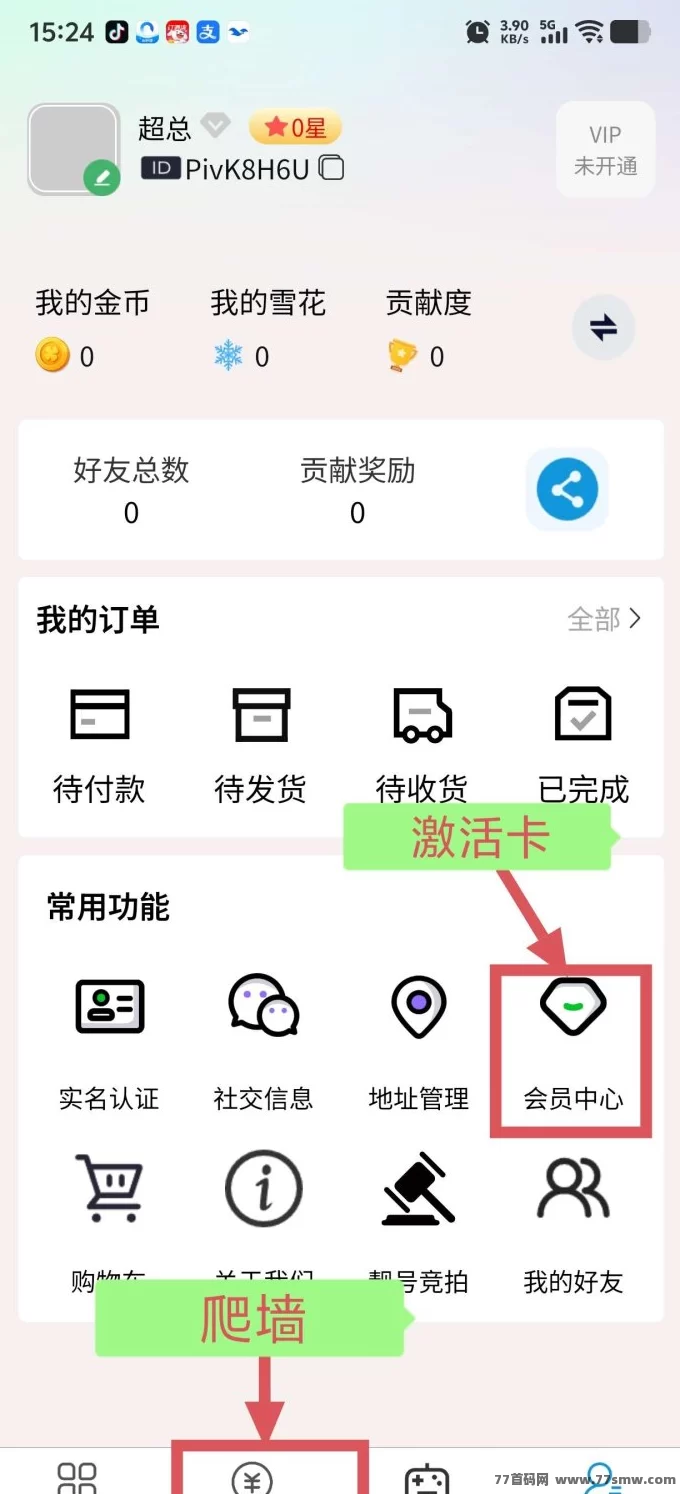Open 靓号竞拍 auction
Viewport: 680px width, 1494px height.
click(x=419, y=1190)
